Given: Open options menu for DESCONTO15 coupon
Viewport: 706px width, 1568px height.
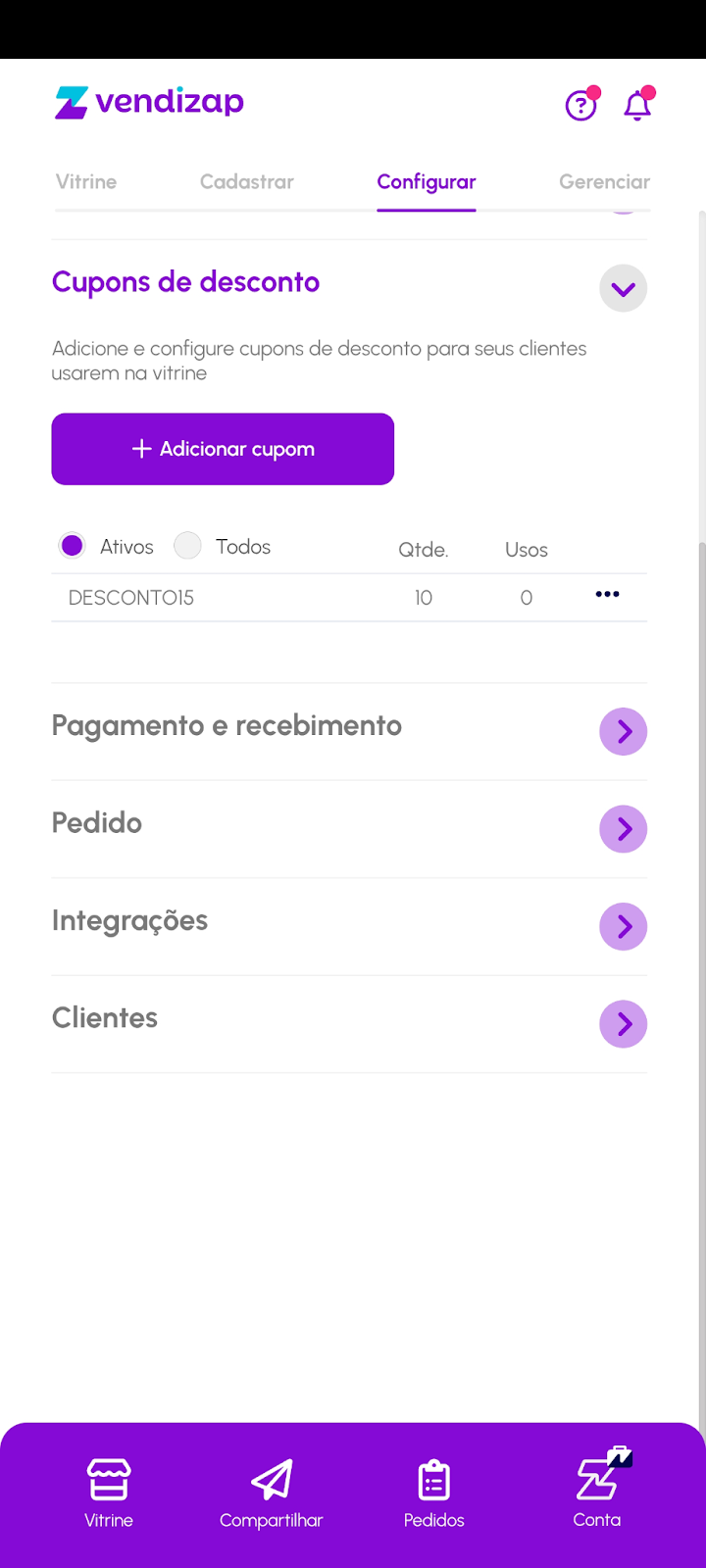Looking at the screenshot, I should (x=607, y=595).
